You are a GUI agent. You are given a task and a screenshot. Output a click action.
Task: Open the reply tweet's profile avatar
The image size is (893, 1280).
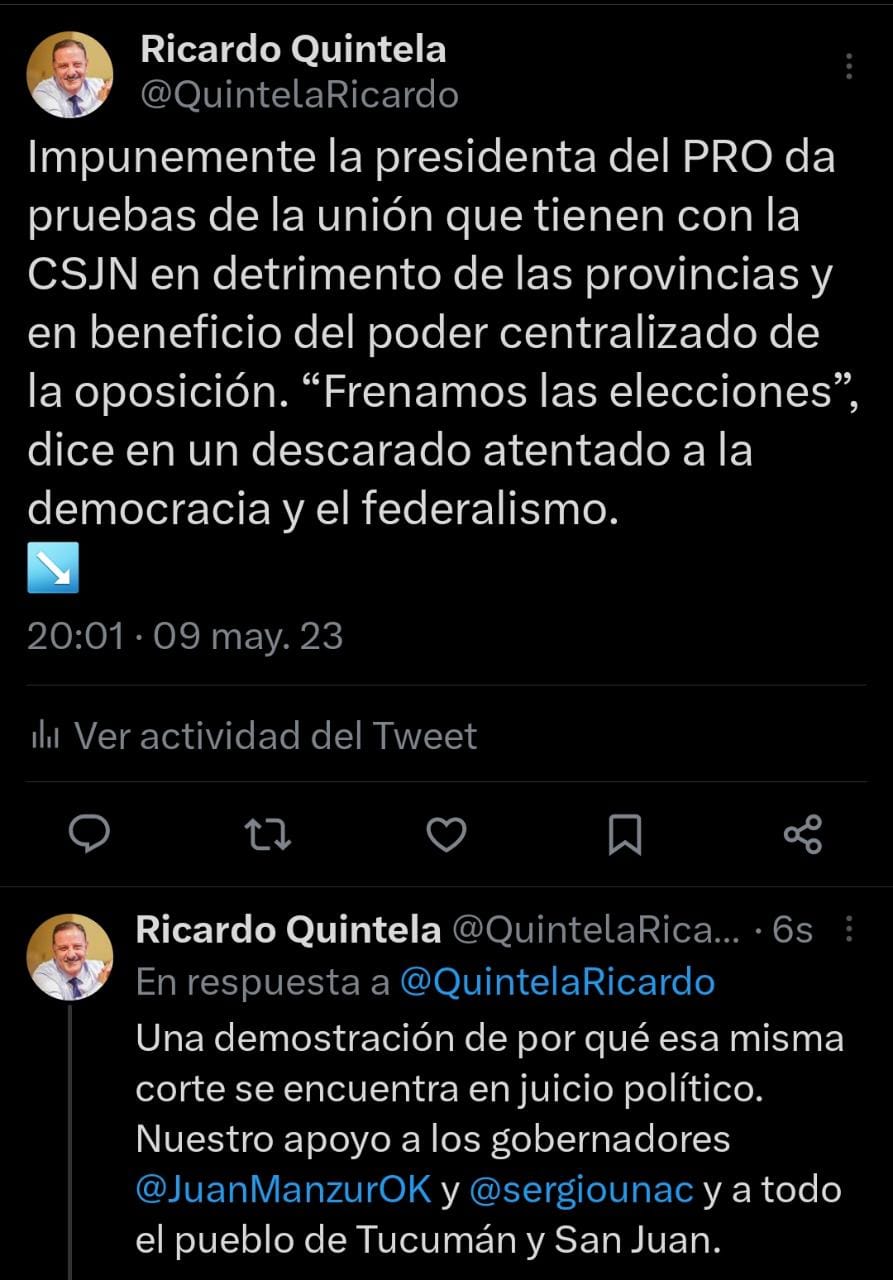tap(69, 957)
